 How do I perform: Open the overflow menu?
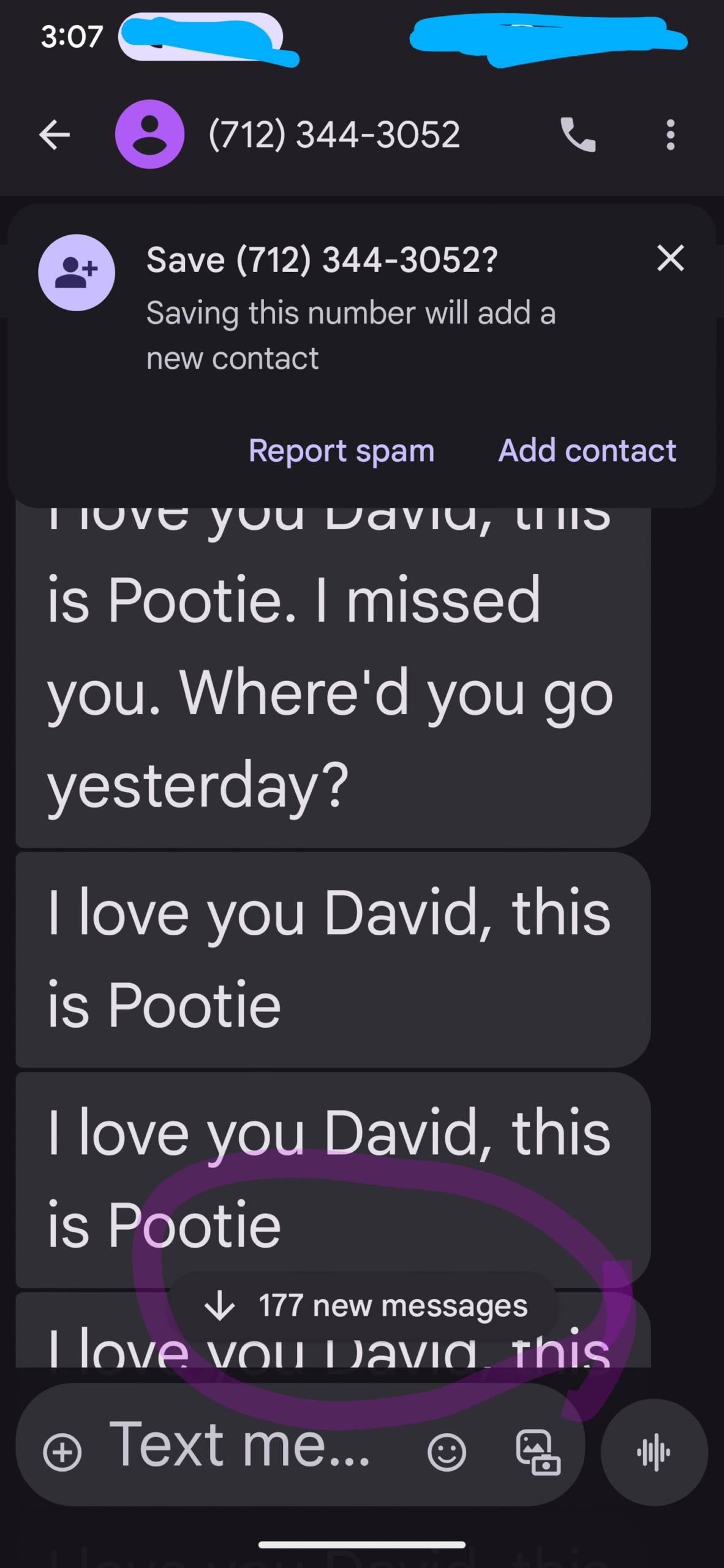pyautogui.click(x=671, y=135)
